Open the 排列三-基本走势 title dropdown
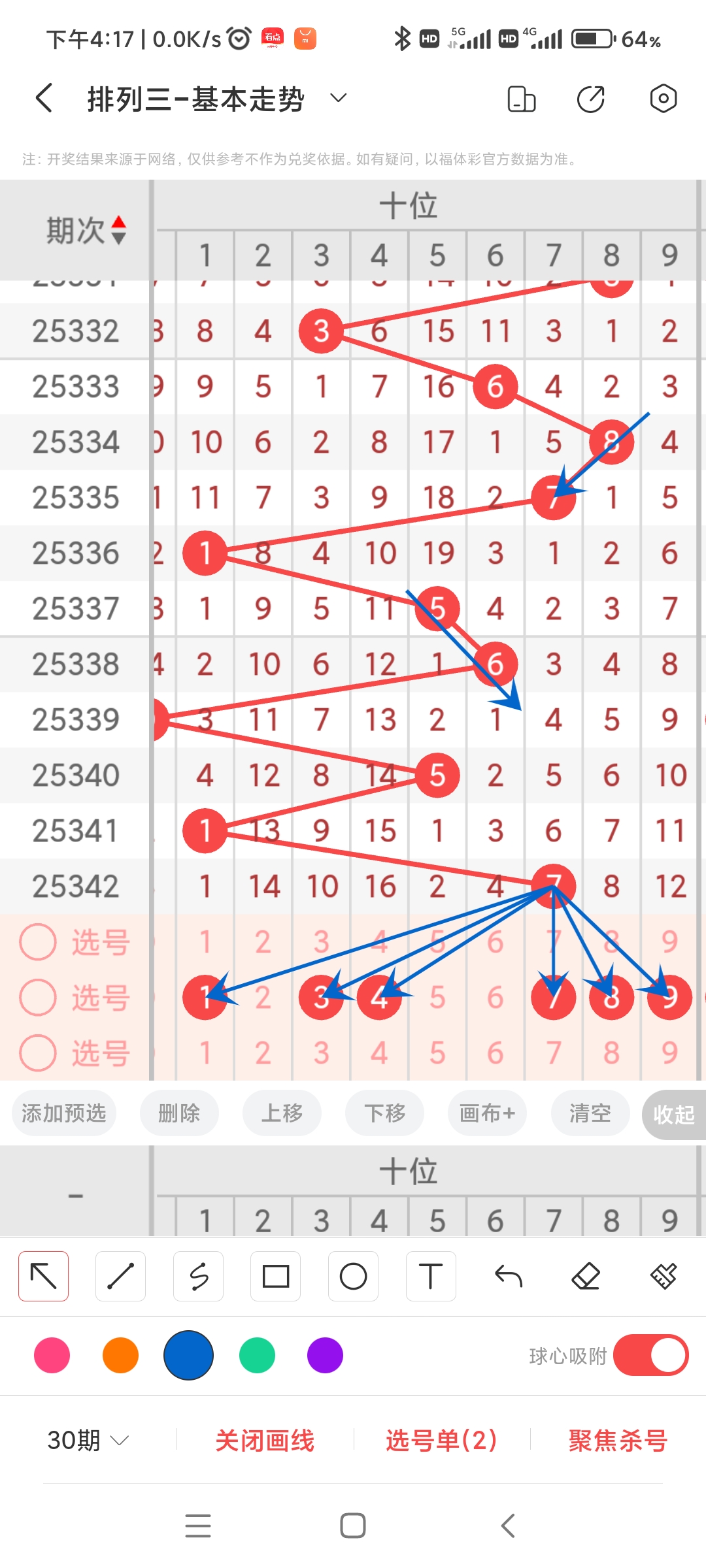 (337, 98)
